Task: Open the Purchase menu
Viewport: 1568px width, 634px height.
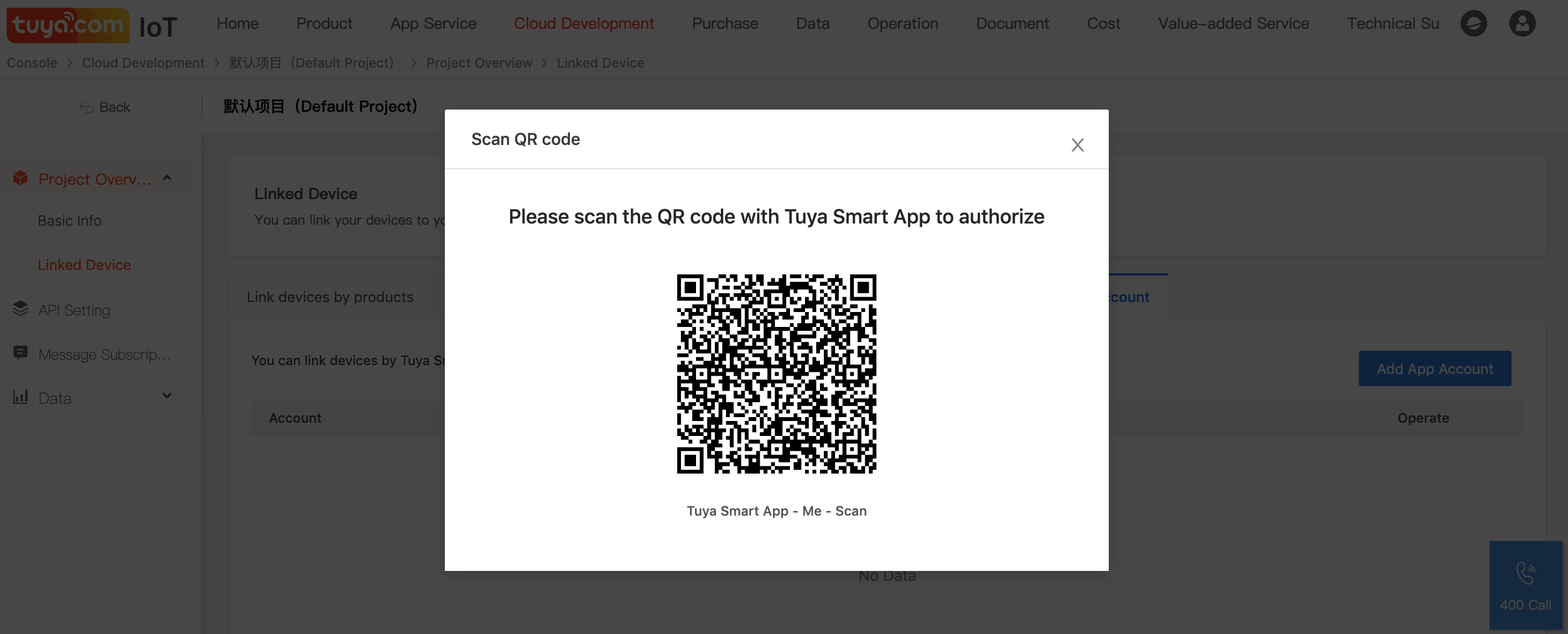Action: [724, 23]
